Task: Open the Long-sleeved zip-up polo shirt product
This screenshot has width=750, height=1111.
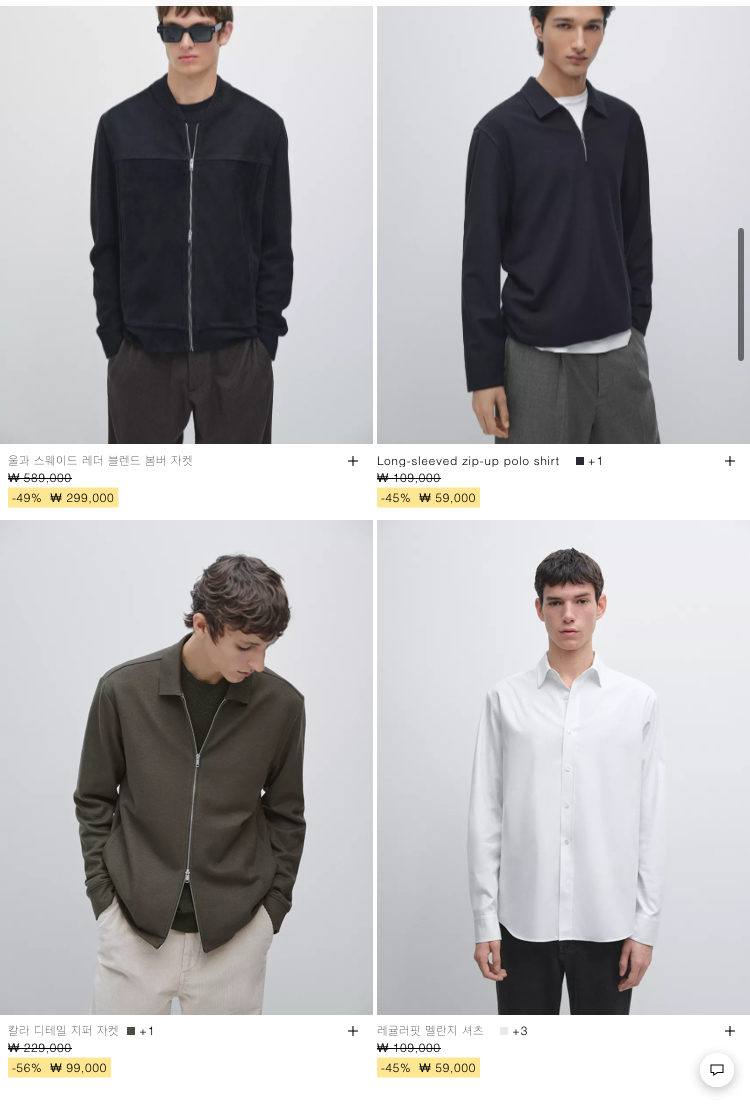Action: (x=563, y=225)
